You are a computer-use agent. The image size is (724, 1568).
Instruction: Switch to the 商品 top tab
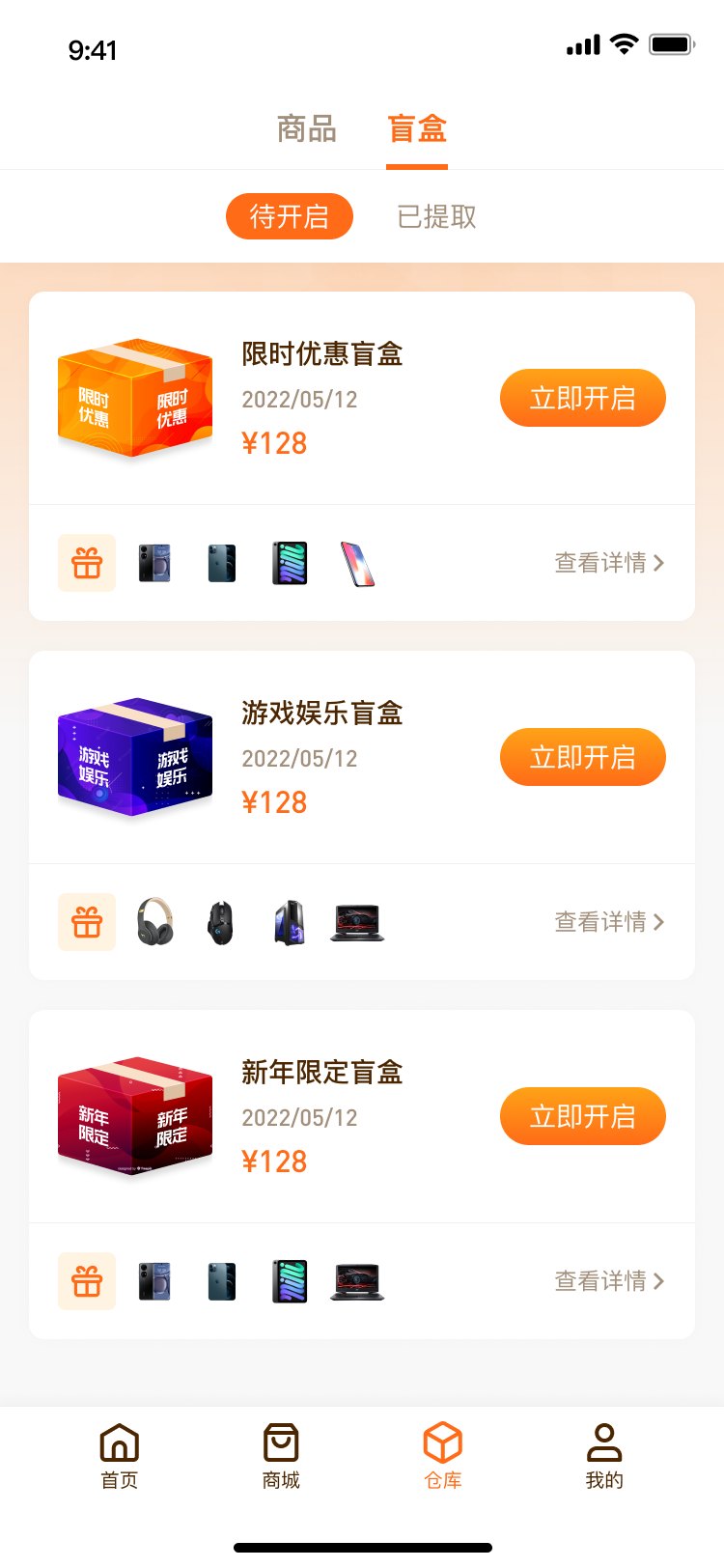(306, 129)
